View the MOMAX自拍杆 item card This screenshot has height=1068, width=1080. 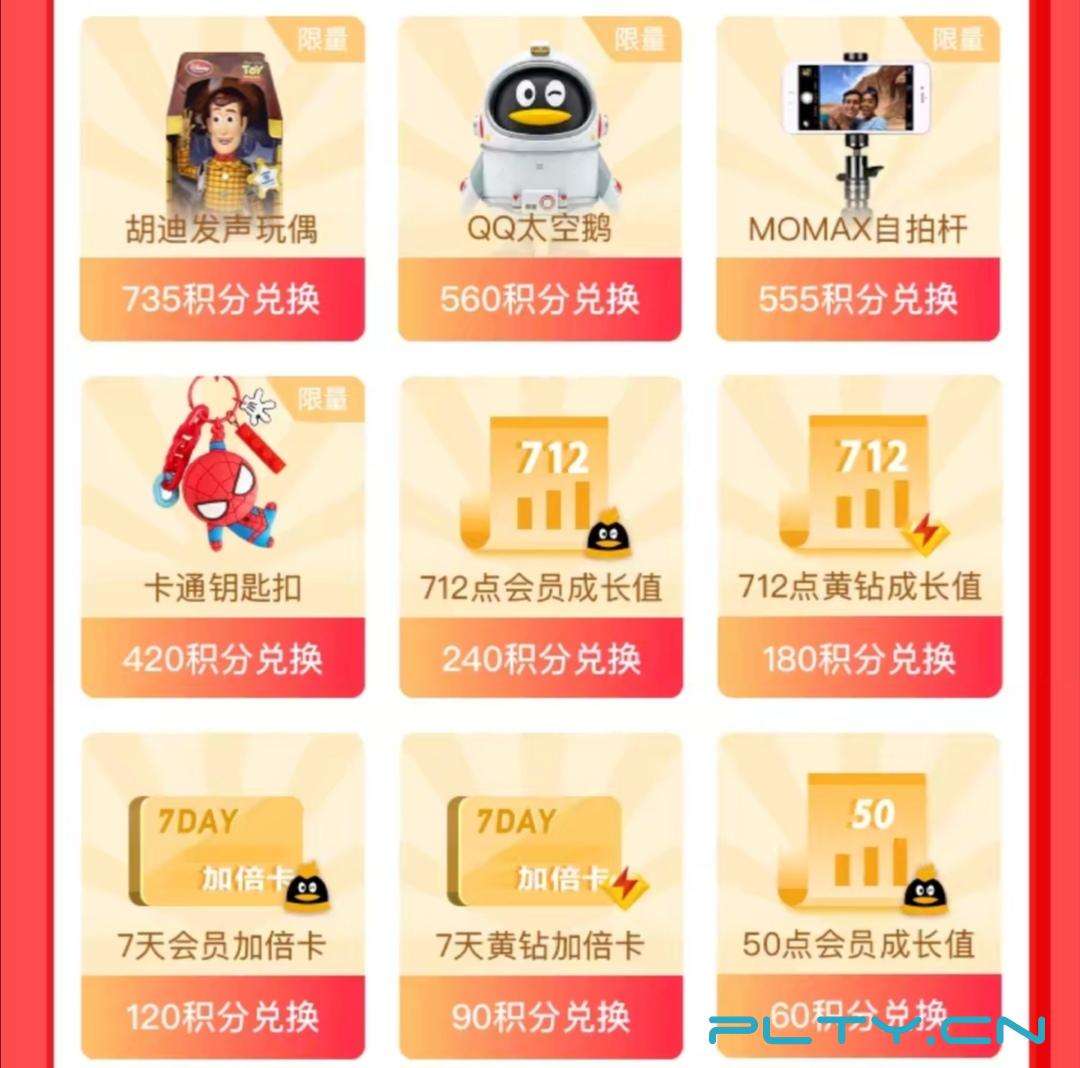click(858, 140)
